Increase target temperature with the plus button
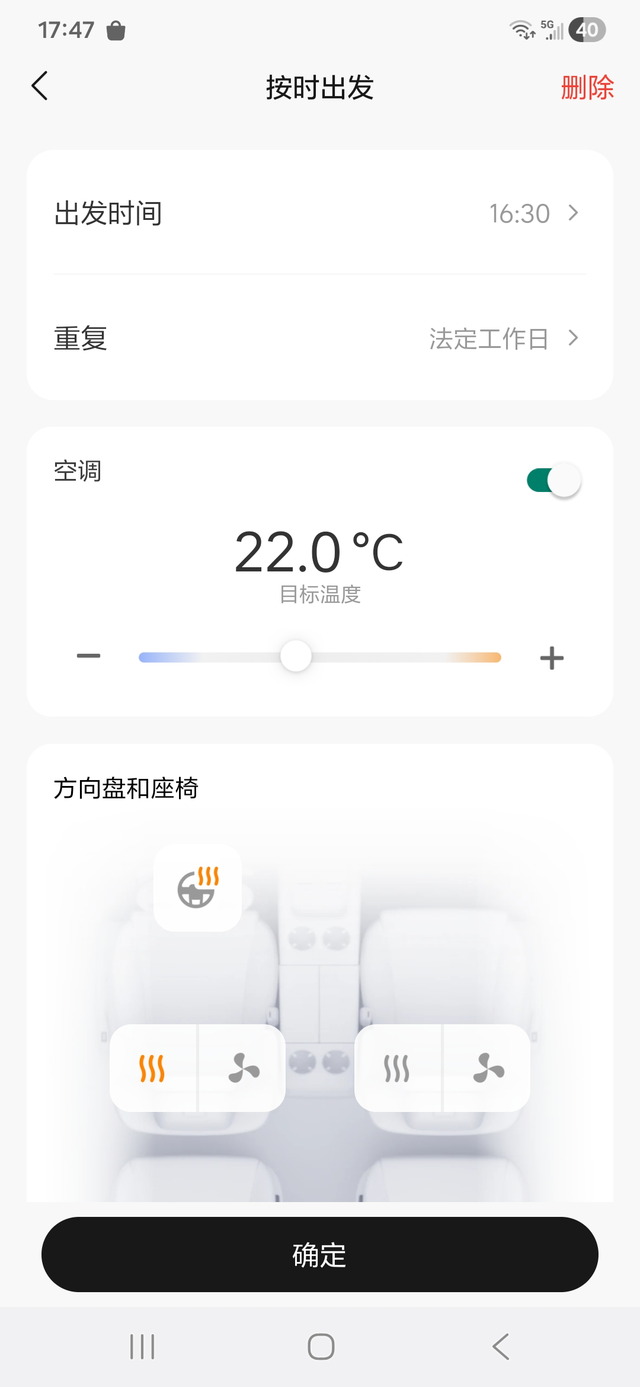Viewport: 640px width, 1387px height. coord(551,657)
